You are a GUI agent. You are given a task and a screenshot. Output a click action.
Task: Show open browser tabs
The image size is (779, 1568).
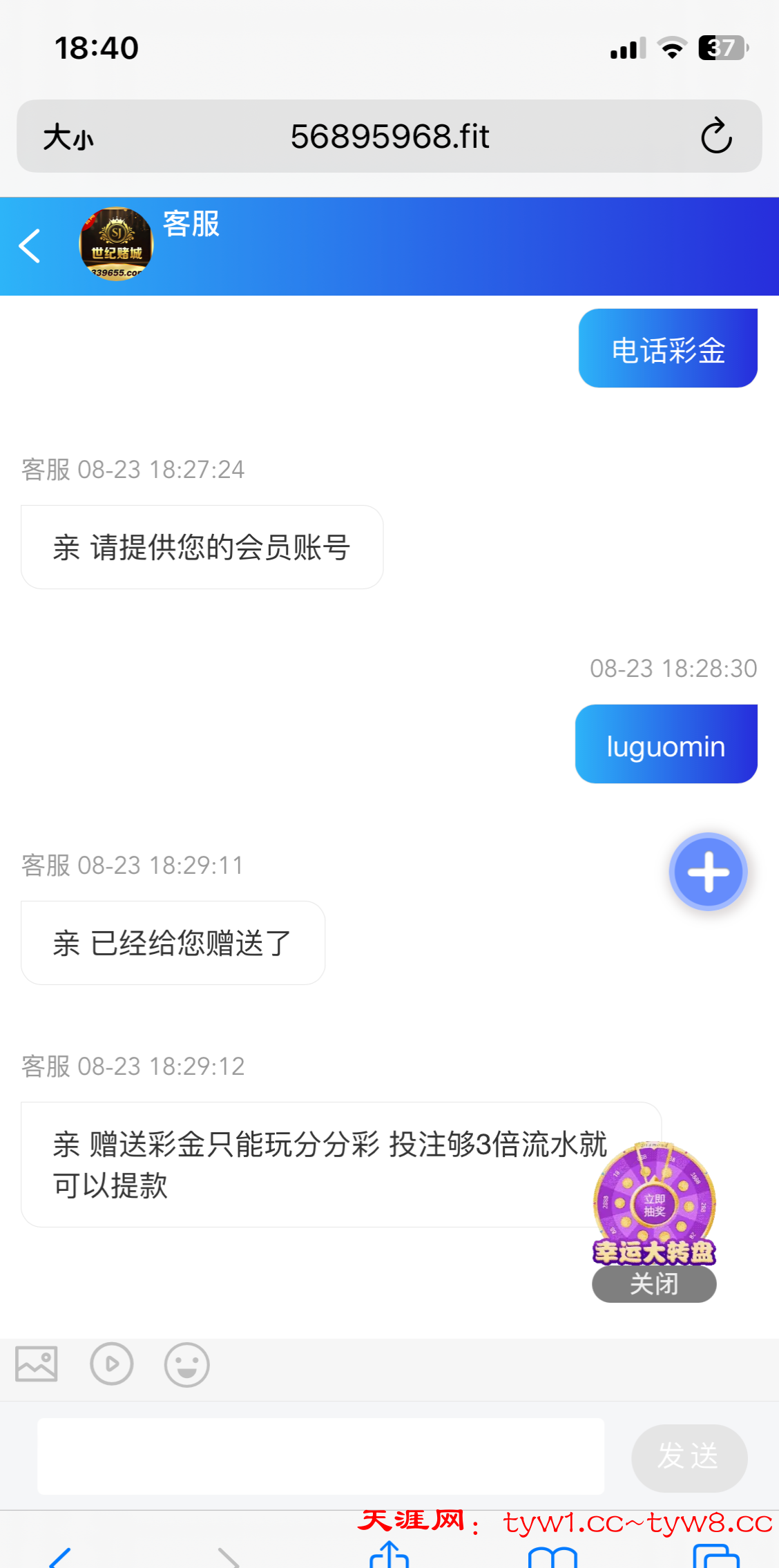716,1558
